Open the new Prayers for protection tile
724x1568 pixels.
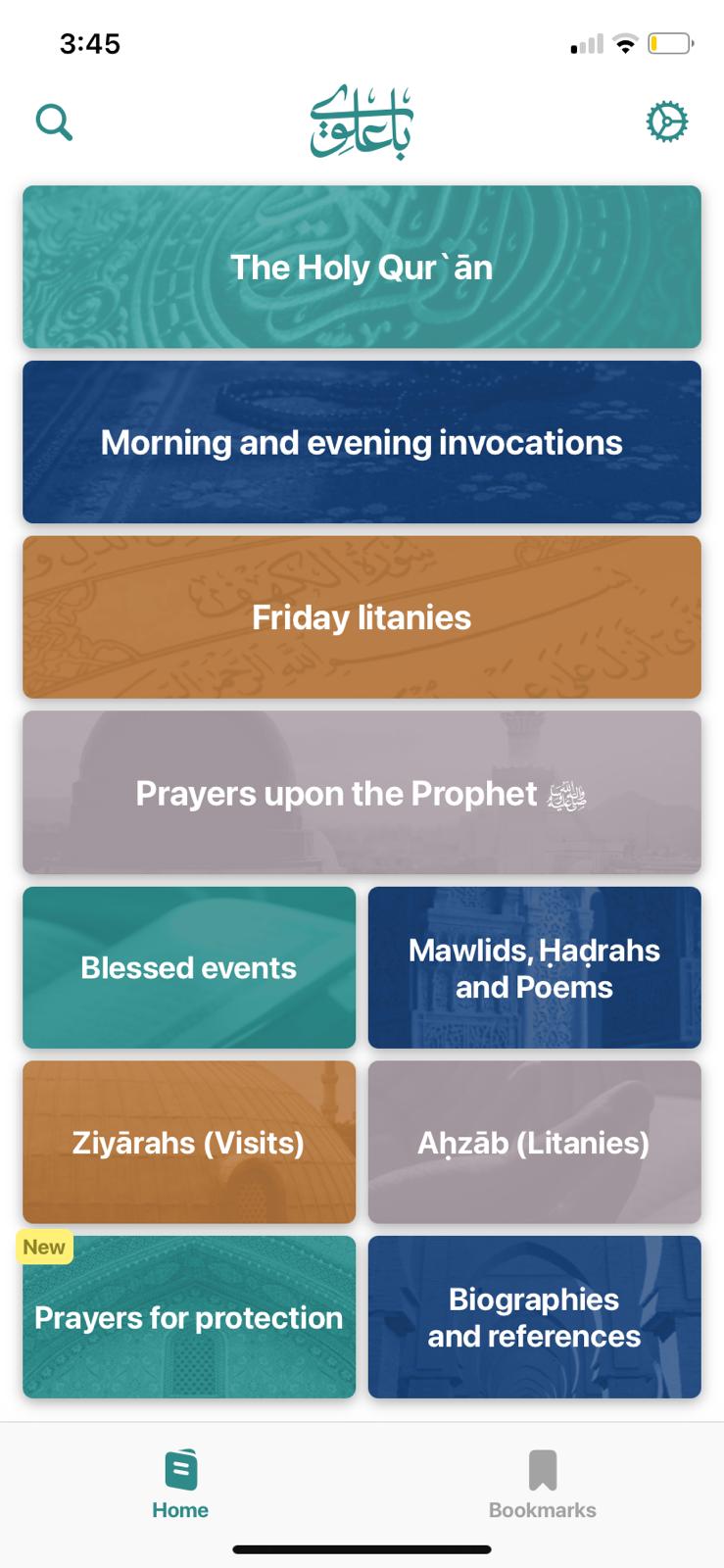coord(189,1316)
